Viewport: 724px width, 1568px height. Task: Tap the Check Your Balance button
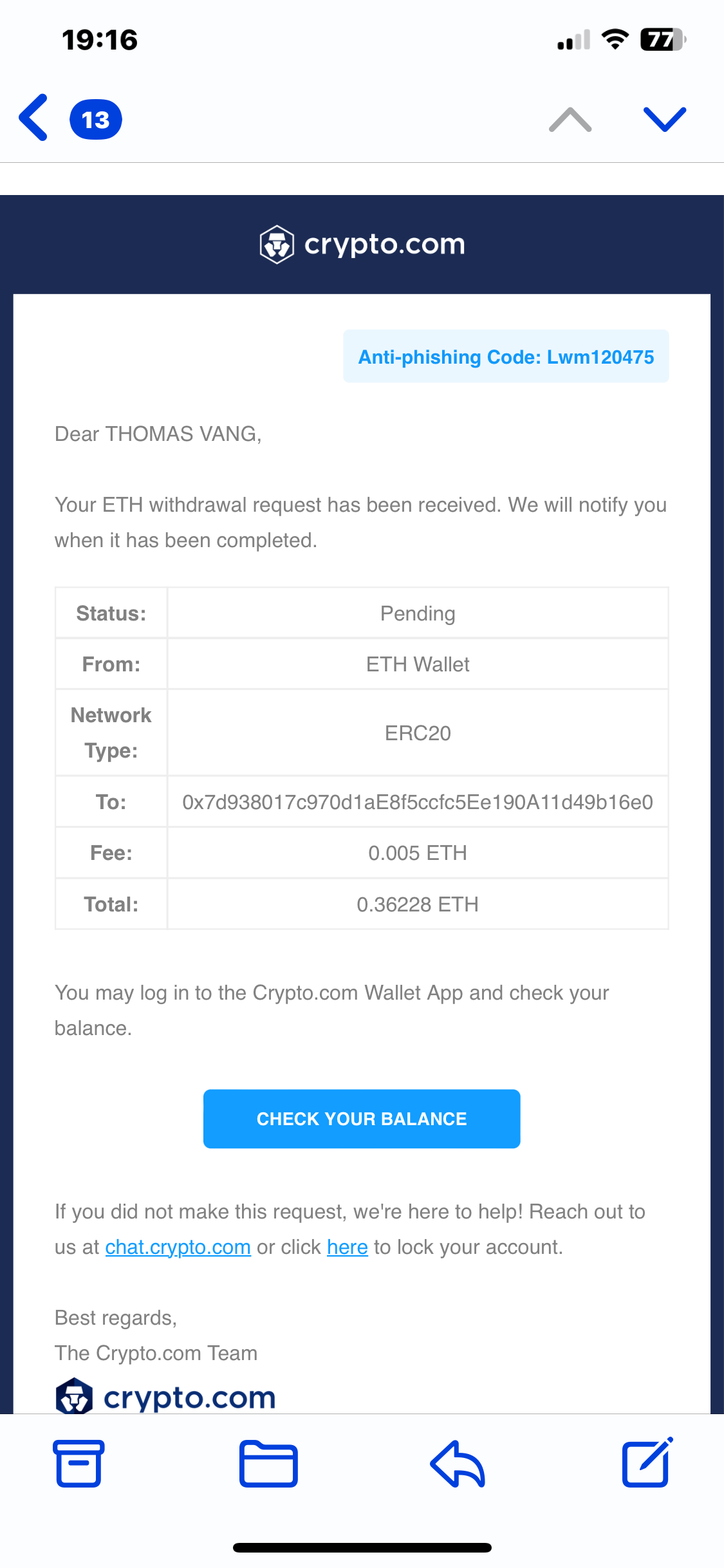coord(362,1119)
